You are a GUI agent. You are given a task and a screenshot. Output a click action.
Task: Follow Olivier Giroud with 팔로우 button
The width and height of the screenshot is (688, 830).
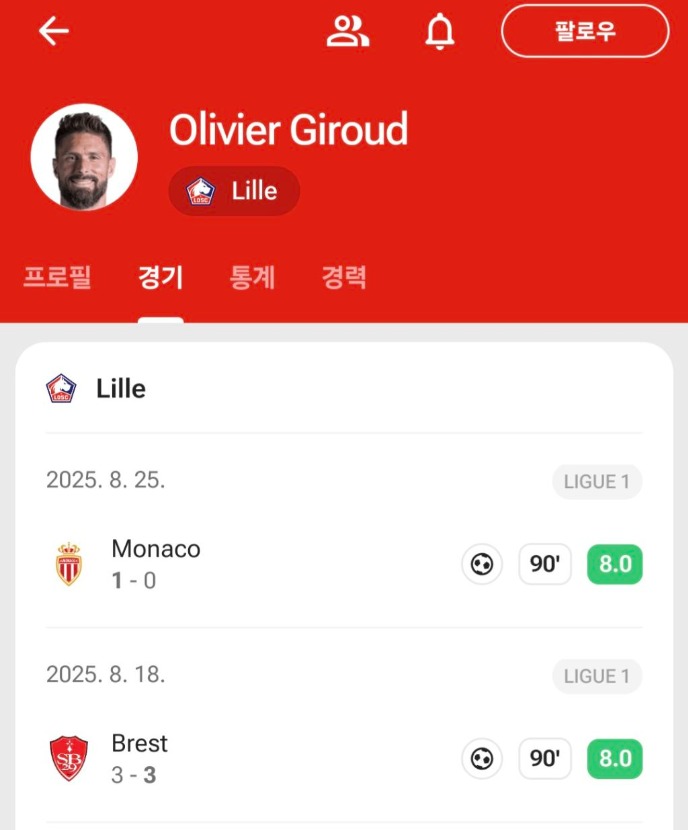tap(584, 32)
